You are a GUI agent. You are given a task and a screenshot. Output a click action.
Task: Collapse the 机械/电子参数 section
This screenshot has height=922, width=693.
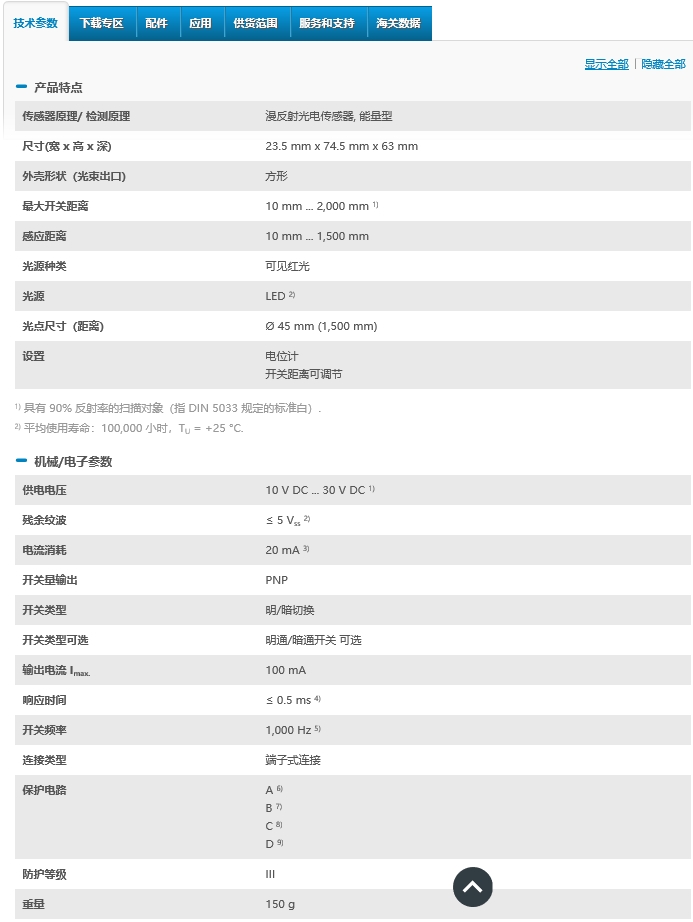point(64,462)
